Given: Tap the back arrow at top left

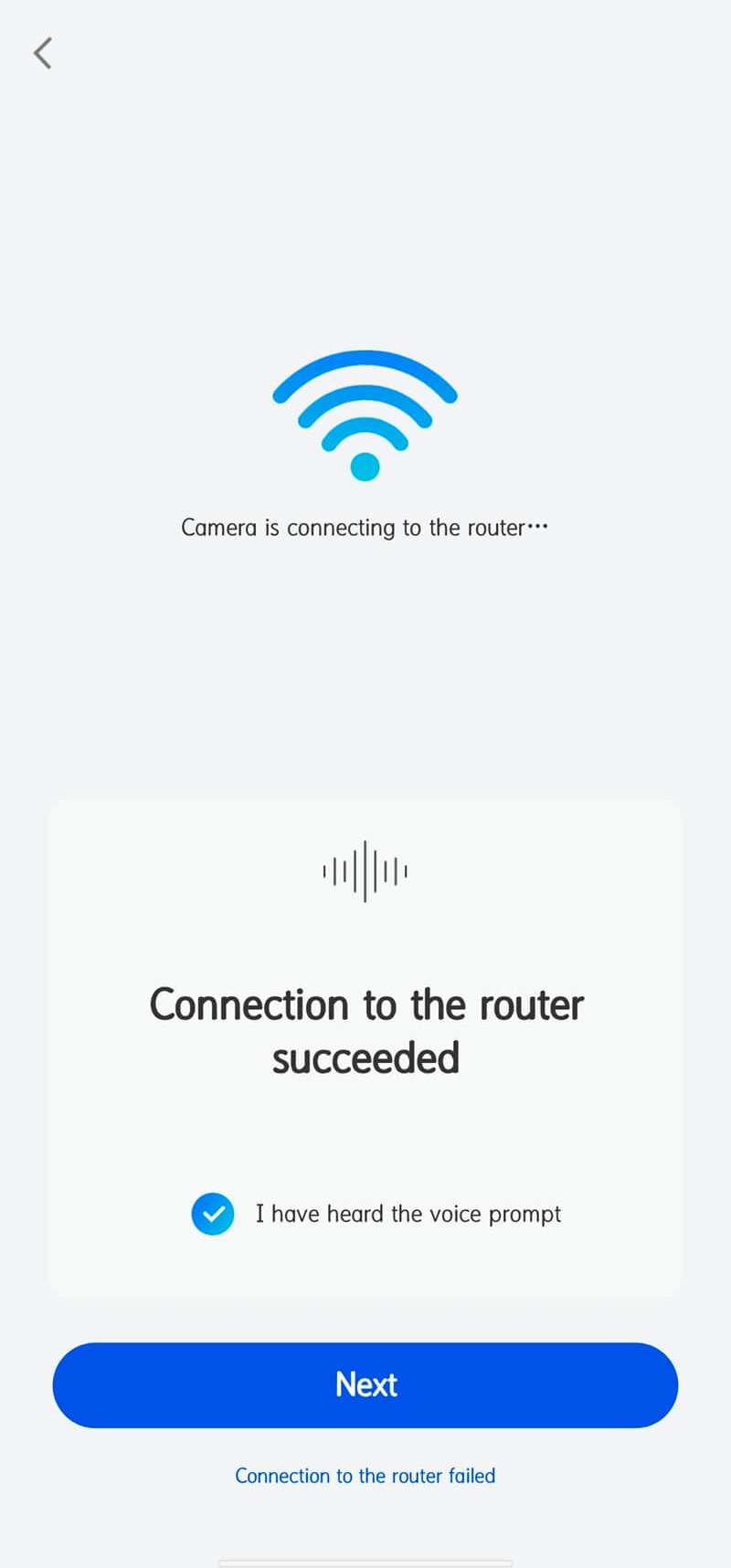Looking at the screenshot, I should 41,52.
